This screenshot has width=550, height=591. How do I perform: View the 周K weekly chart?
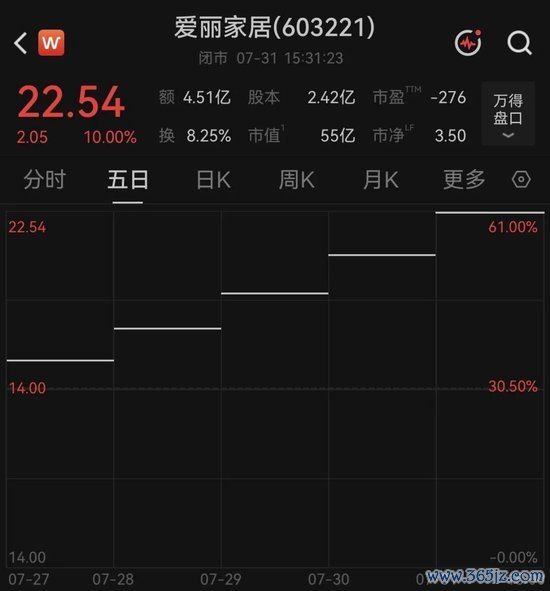pyautogui.click(x=297, y=179)
